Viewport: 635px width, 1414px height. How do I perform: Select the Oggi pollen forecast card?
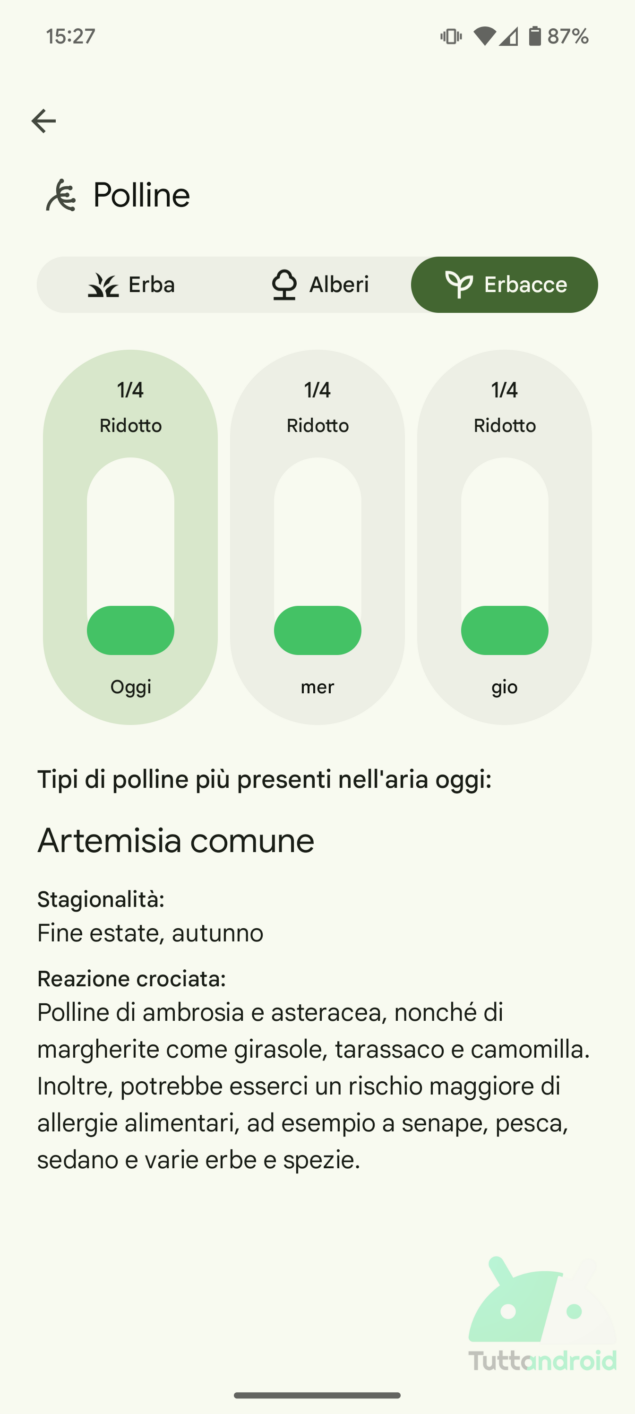131,537
